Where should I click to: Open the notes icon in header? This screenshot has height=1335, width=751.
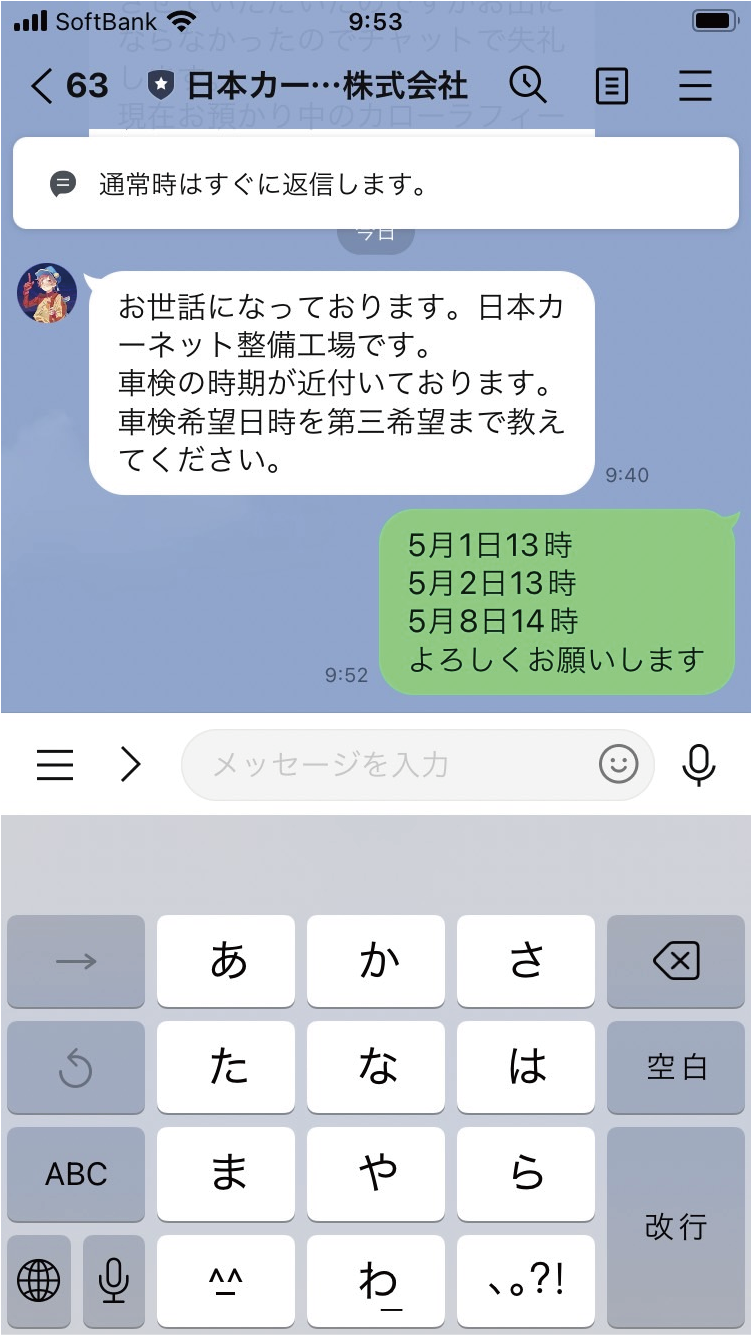(x=611, y=87)
